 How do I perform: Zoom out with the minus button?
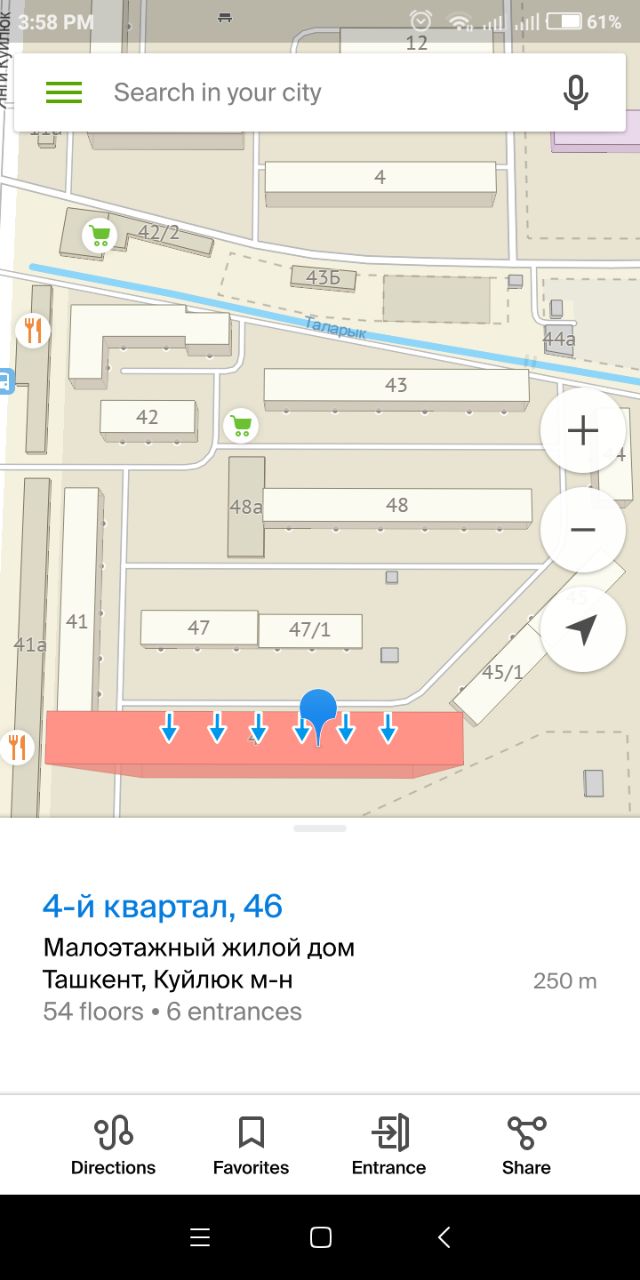click(582, 530)
